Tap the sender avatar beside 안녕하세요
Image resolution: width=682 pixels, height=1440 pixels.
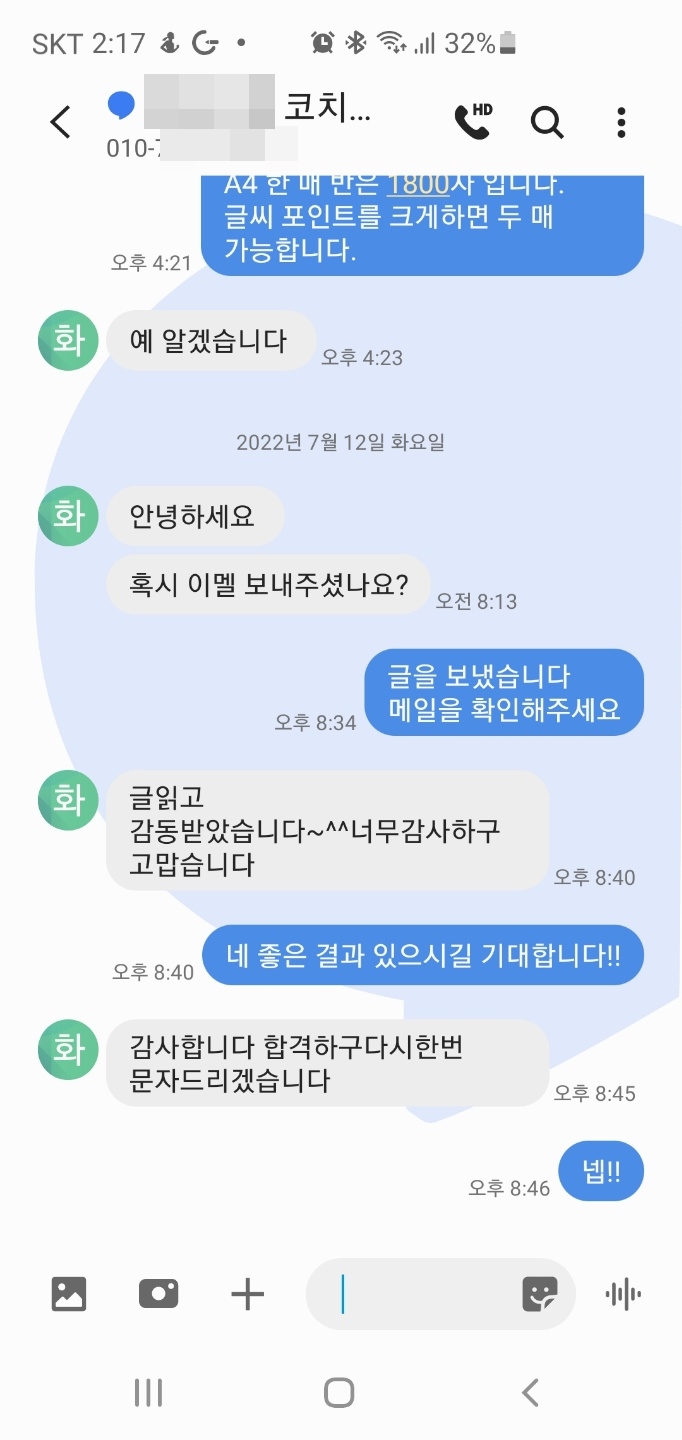(x=68, y=516)
